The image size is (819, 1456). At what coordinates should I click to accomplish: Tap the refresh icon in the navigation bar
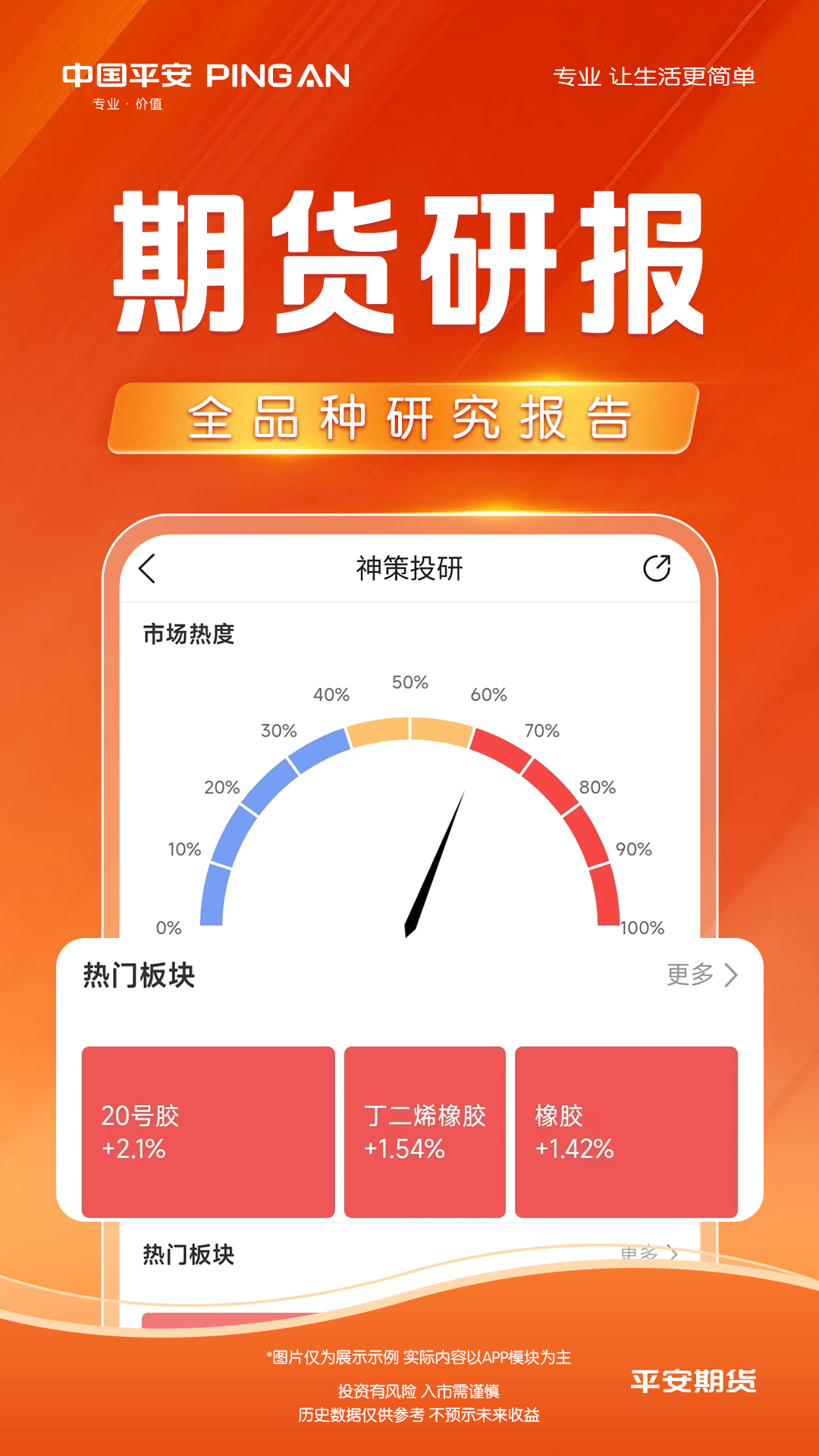658,567
